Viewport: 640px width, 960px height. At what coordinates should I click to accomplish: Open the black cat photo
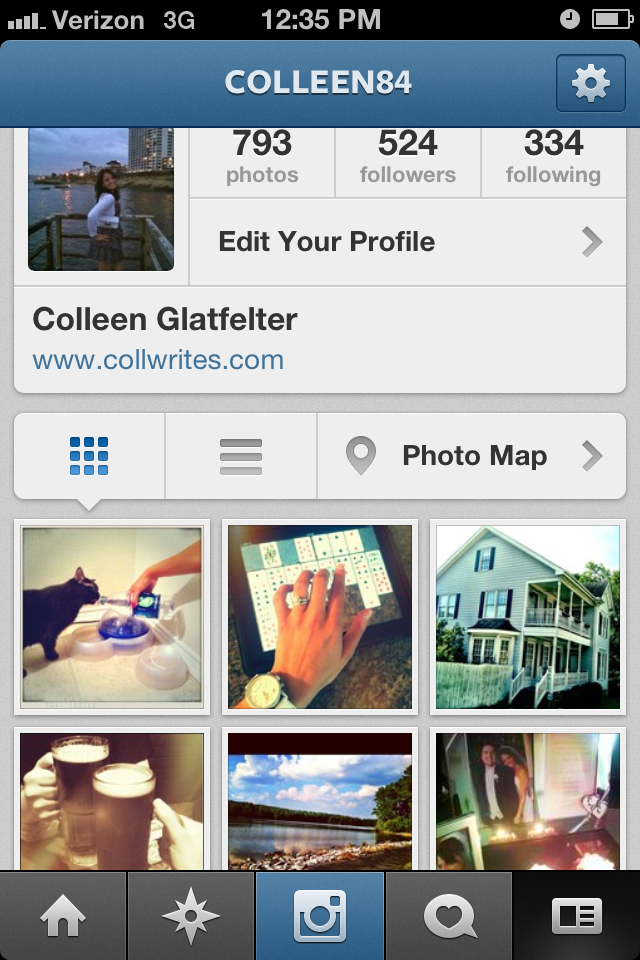112,617
